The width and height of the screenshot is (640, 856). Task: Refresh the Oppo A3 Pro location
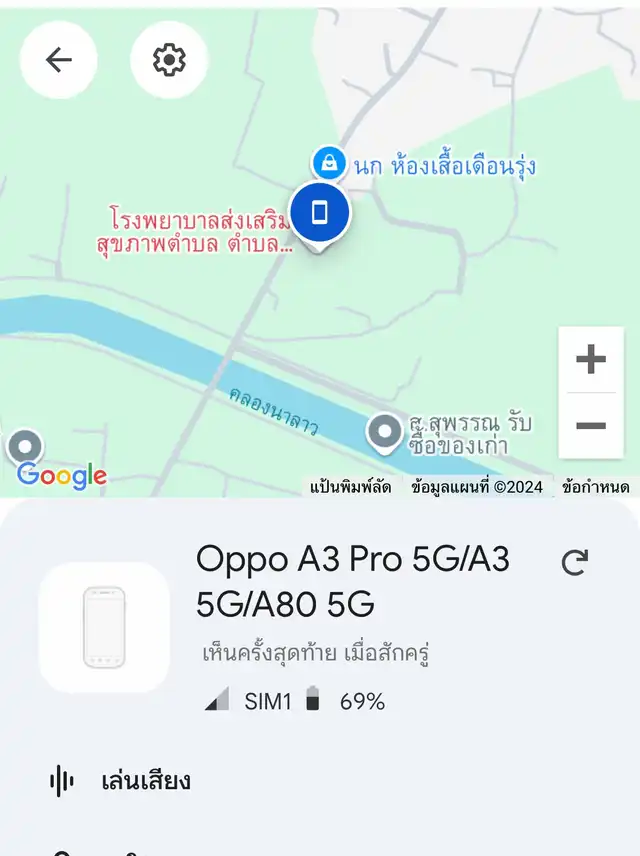point(574,563)
